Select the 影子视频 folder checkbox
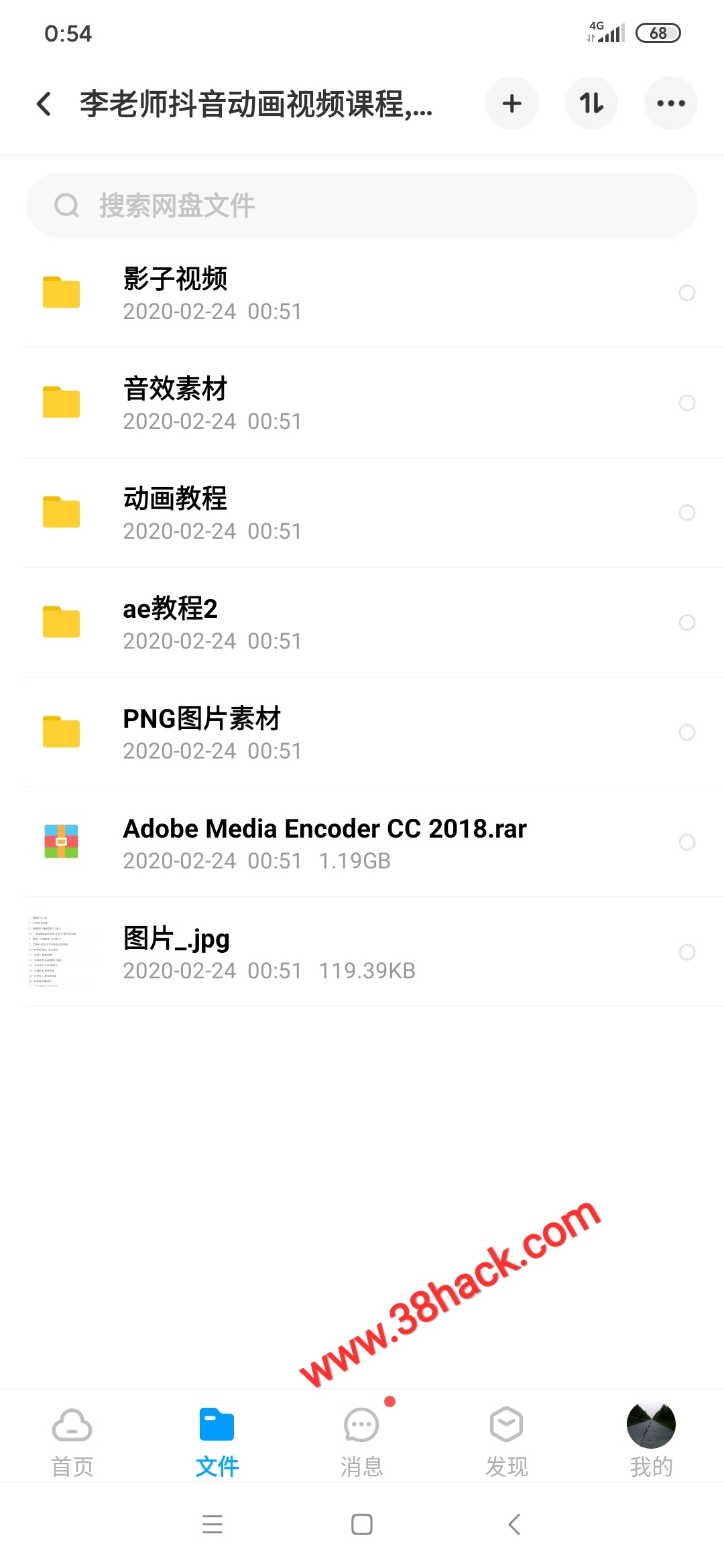 click(x=686, y=293)
